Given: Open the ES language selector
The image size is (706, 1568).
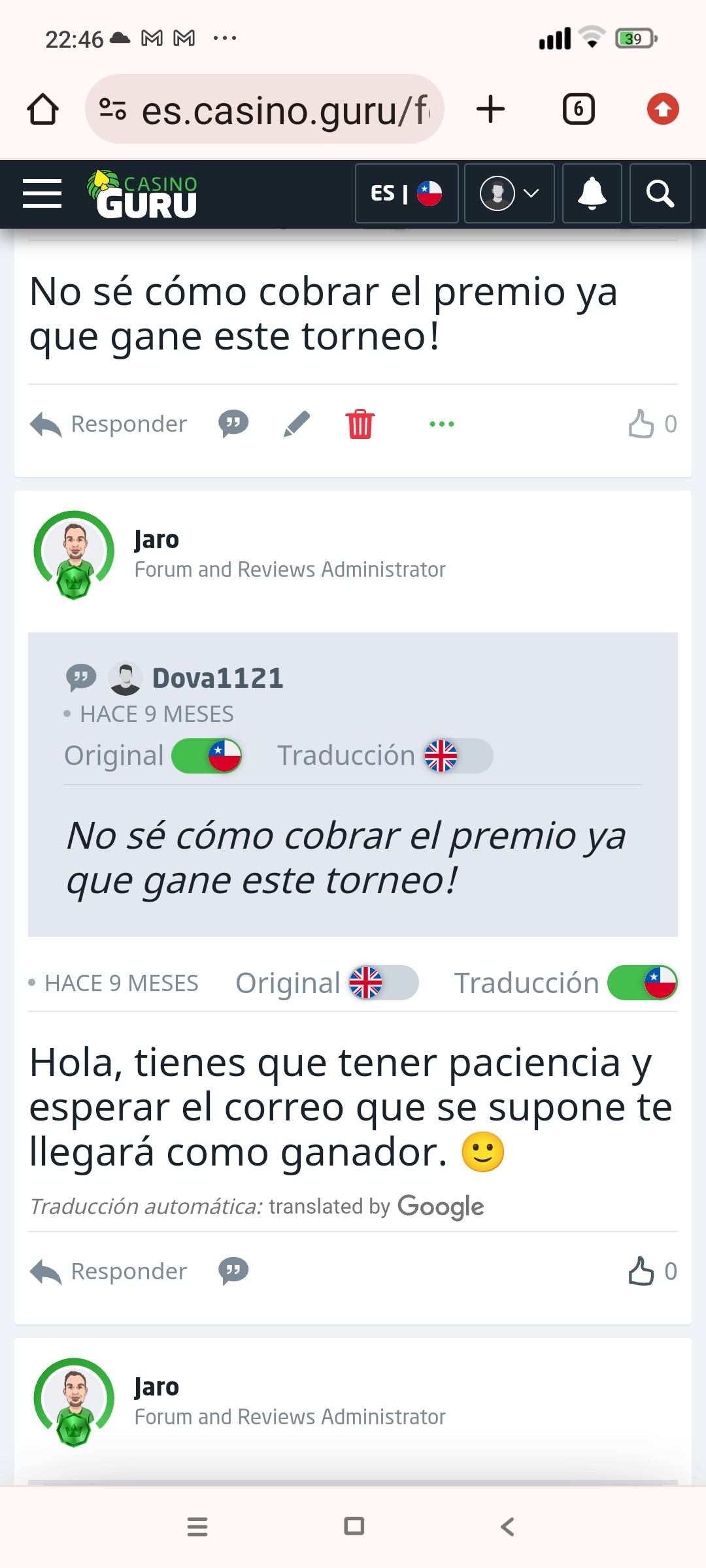Looking at the screenshot, I should tap(406, 193).
